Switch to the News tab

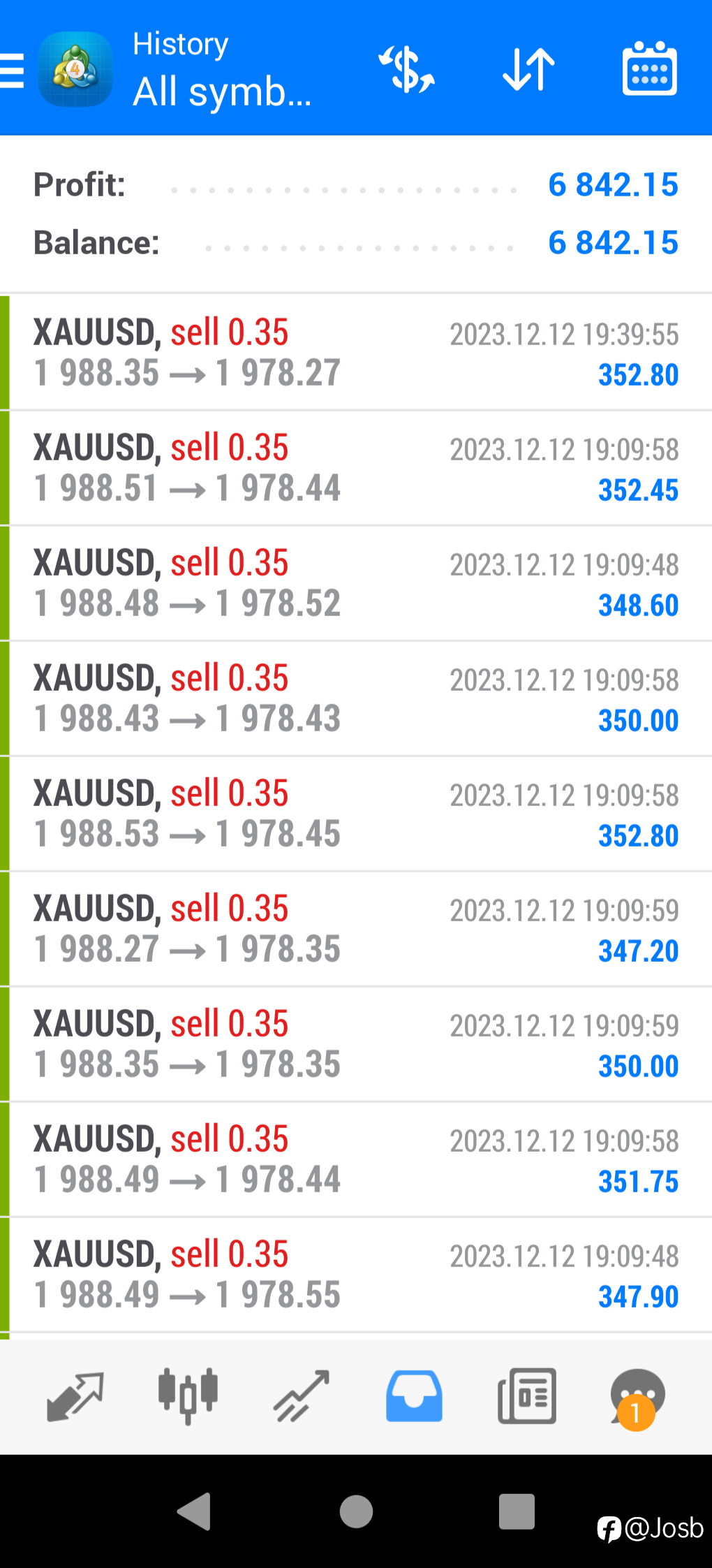527,1396
